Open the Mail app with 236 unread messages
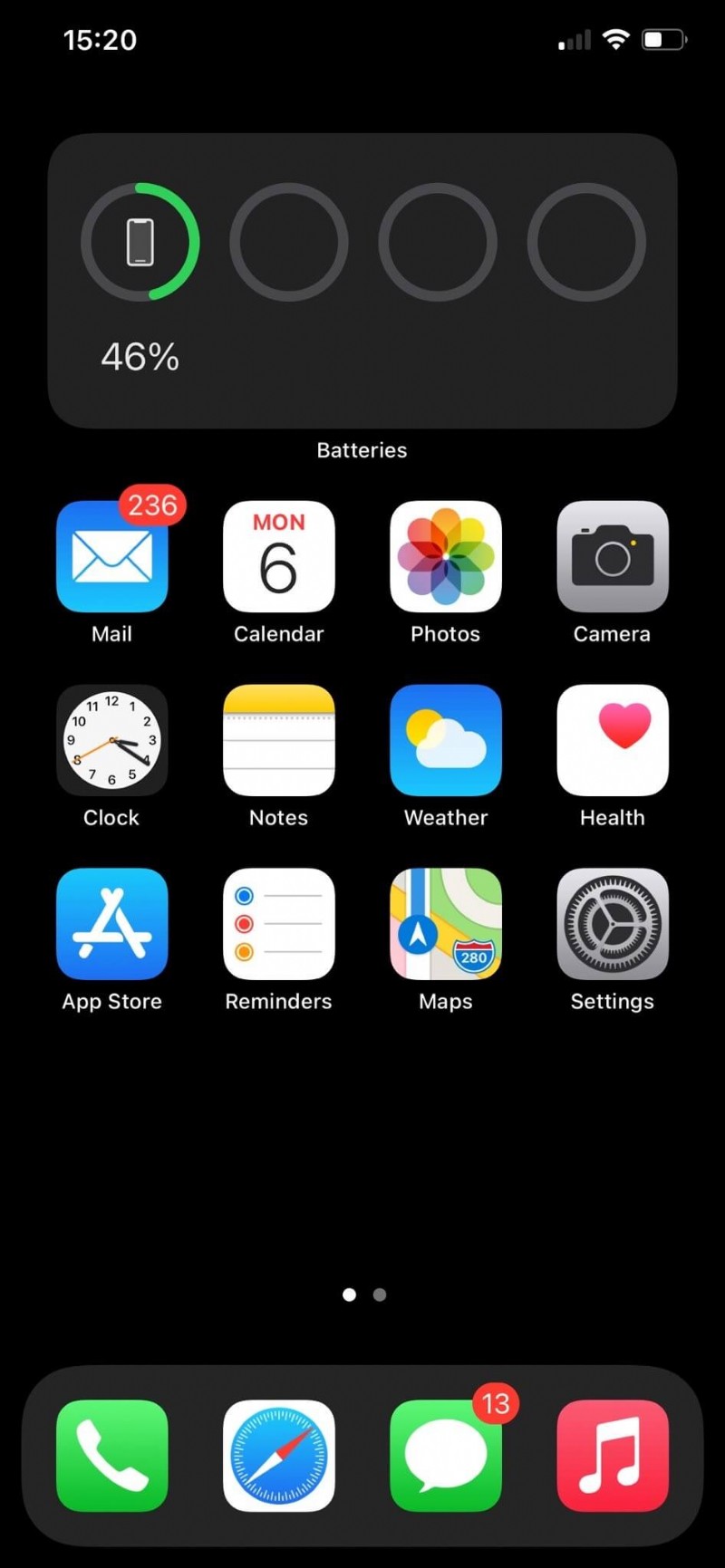725x1568 pixels. (111, 556)
